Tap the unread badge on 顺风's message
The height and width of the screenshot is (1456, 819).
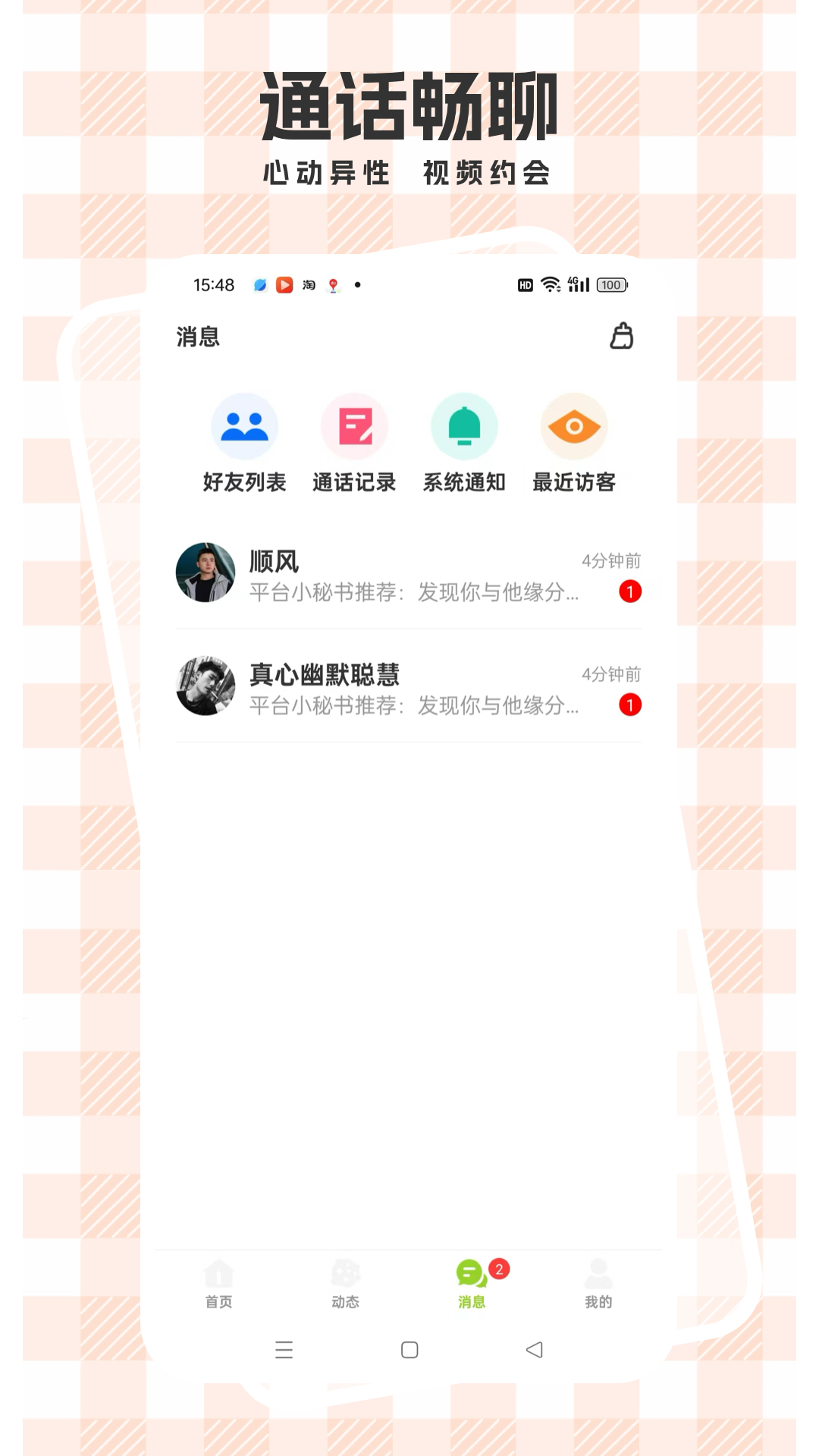pyautogui.click(x=630, y=591)
